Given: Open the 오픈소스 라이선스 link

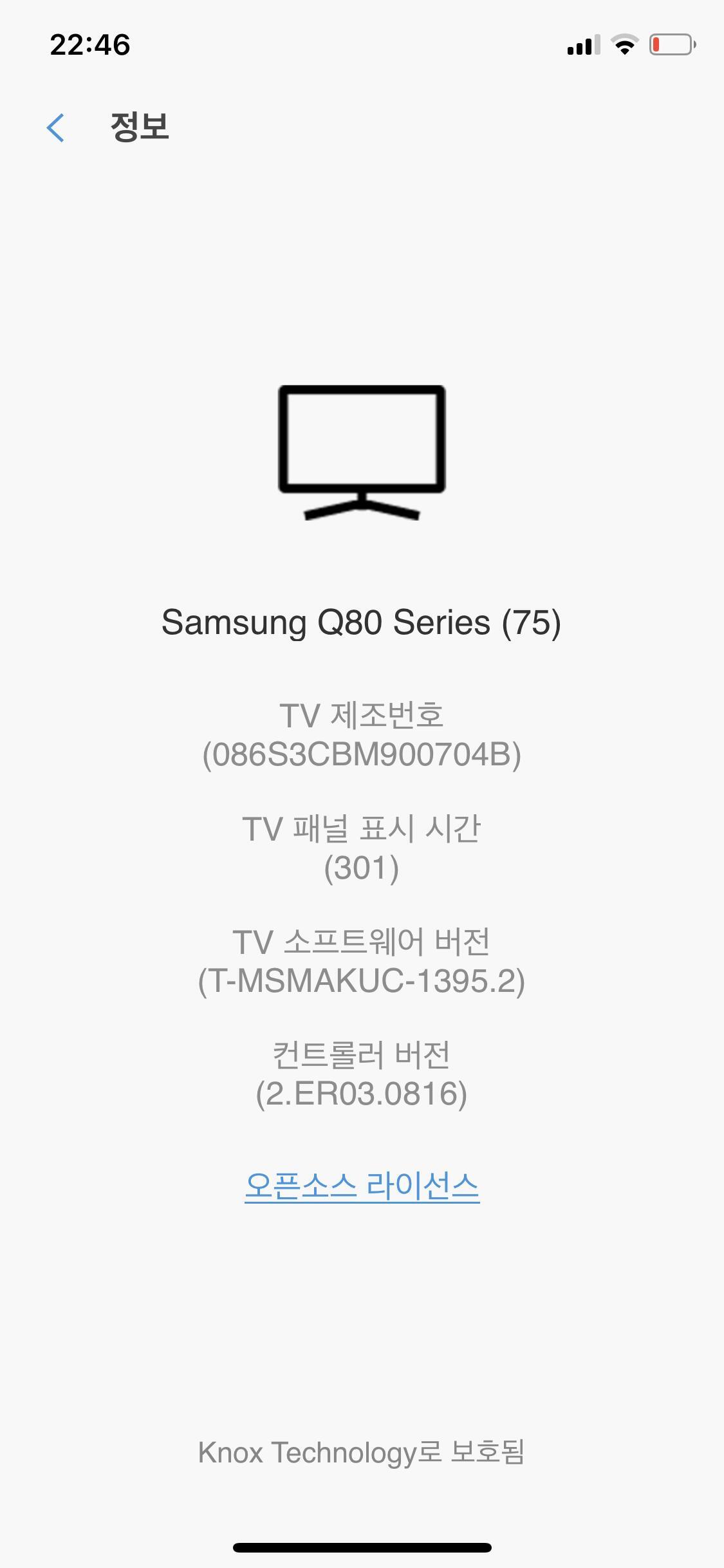Looking at the screenshot, I should point(362,1186).
